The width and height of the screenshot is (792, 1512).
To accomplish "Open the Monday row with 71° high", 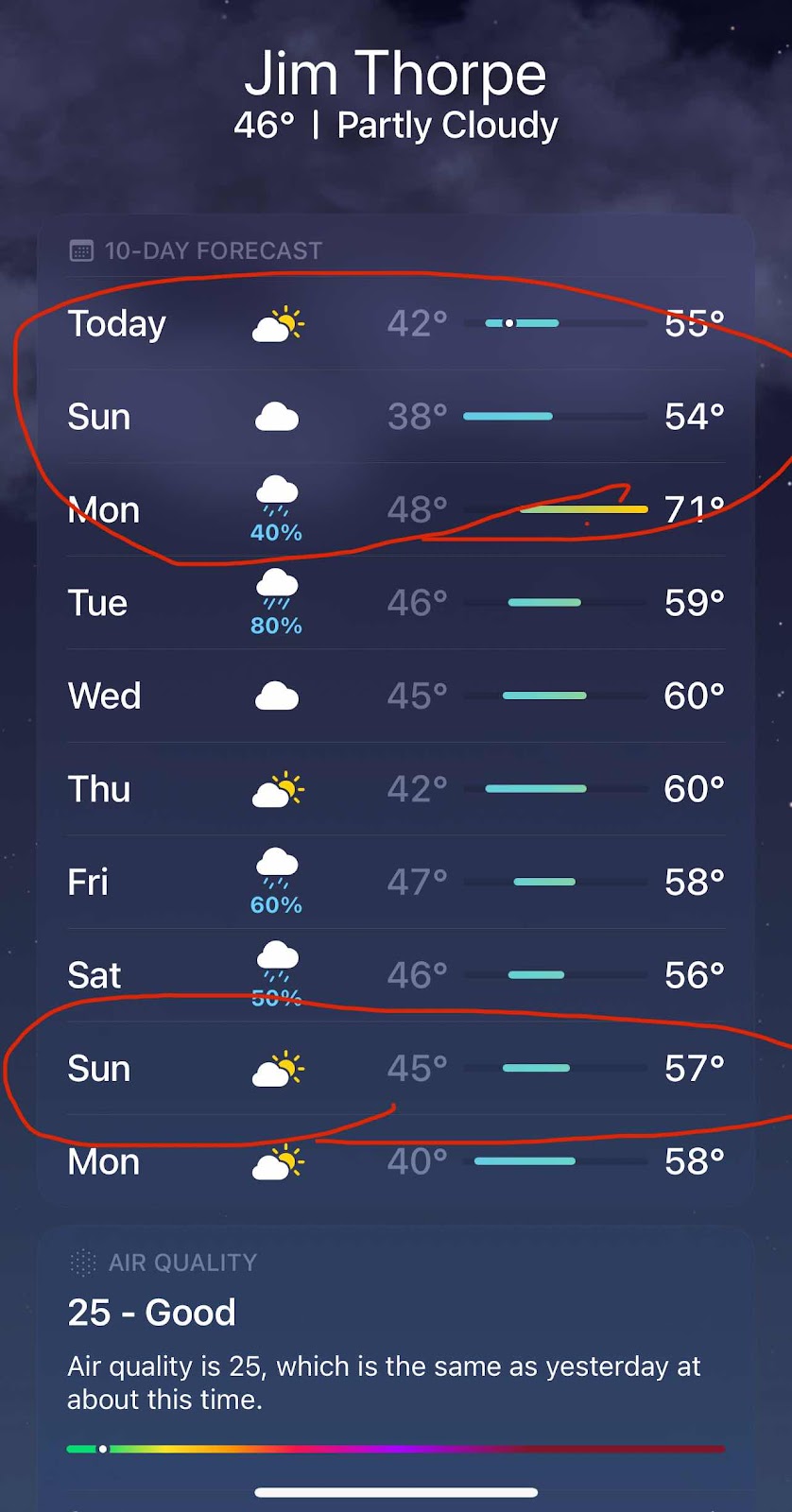I will [396, 509].
